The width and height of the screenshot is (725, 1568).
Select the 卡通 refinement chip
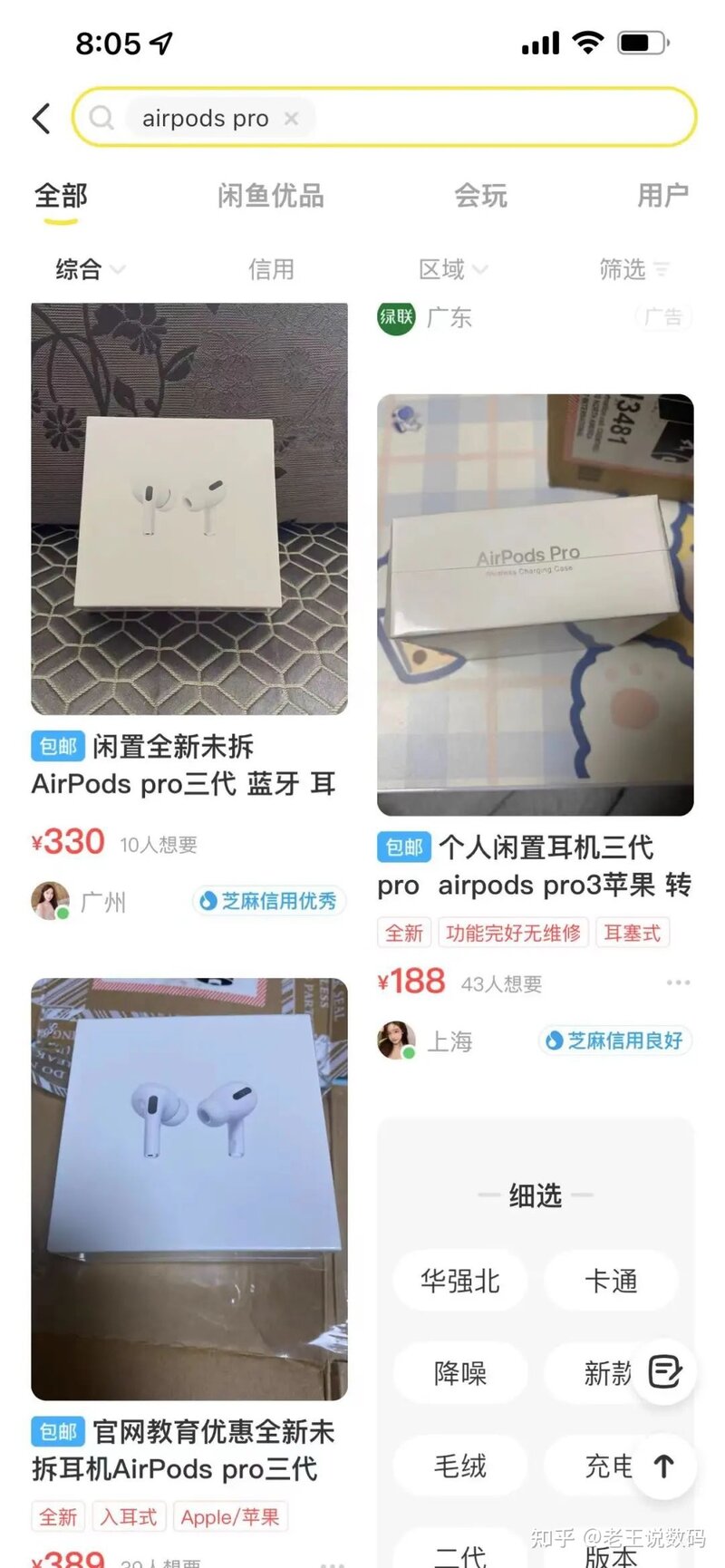coord(611,1281)
